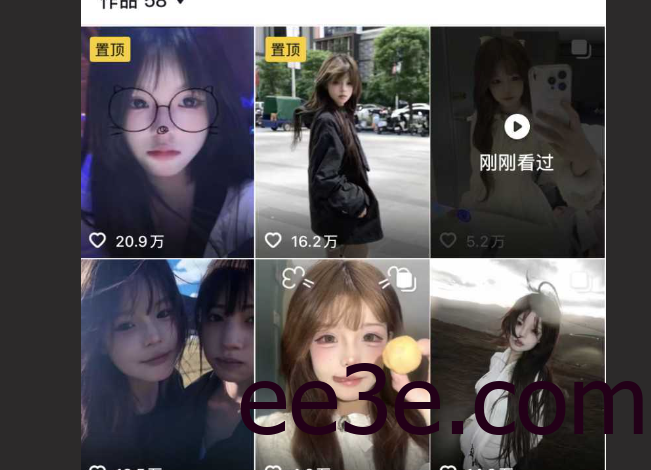
Task: Open the pinned video with 20.9万 likes
Action: point(167,142)
